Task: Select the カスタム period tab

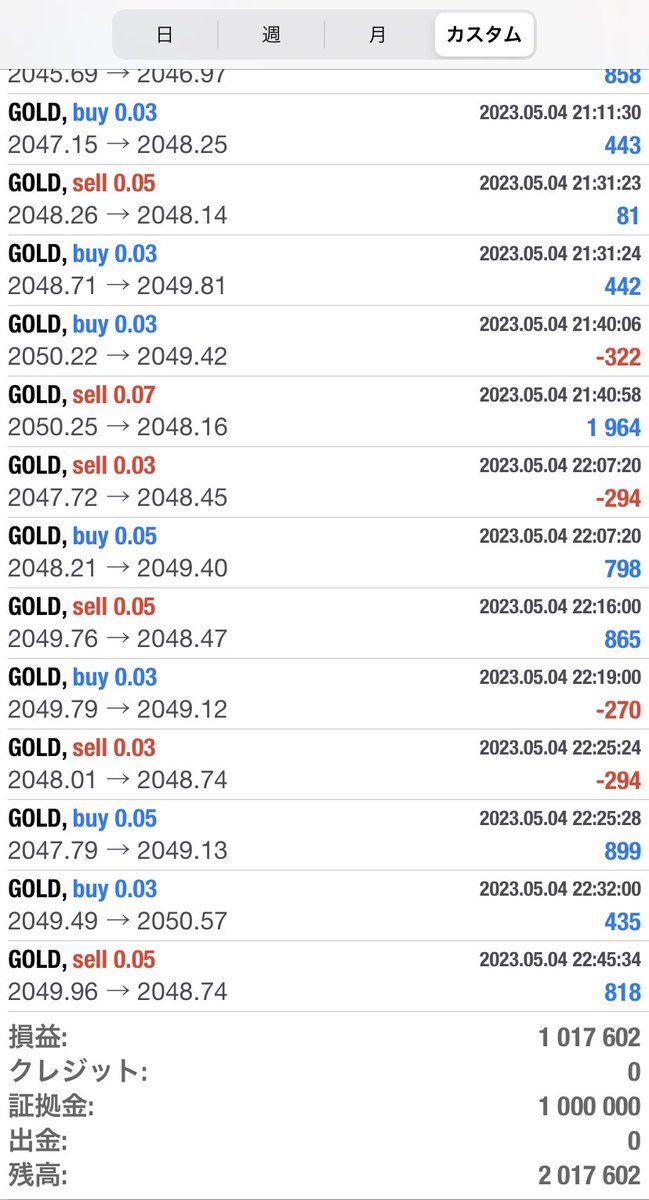Action: 484,35
